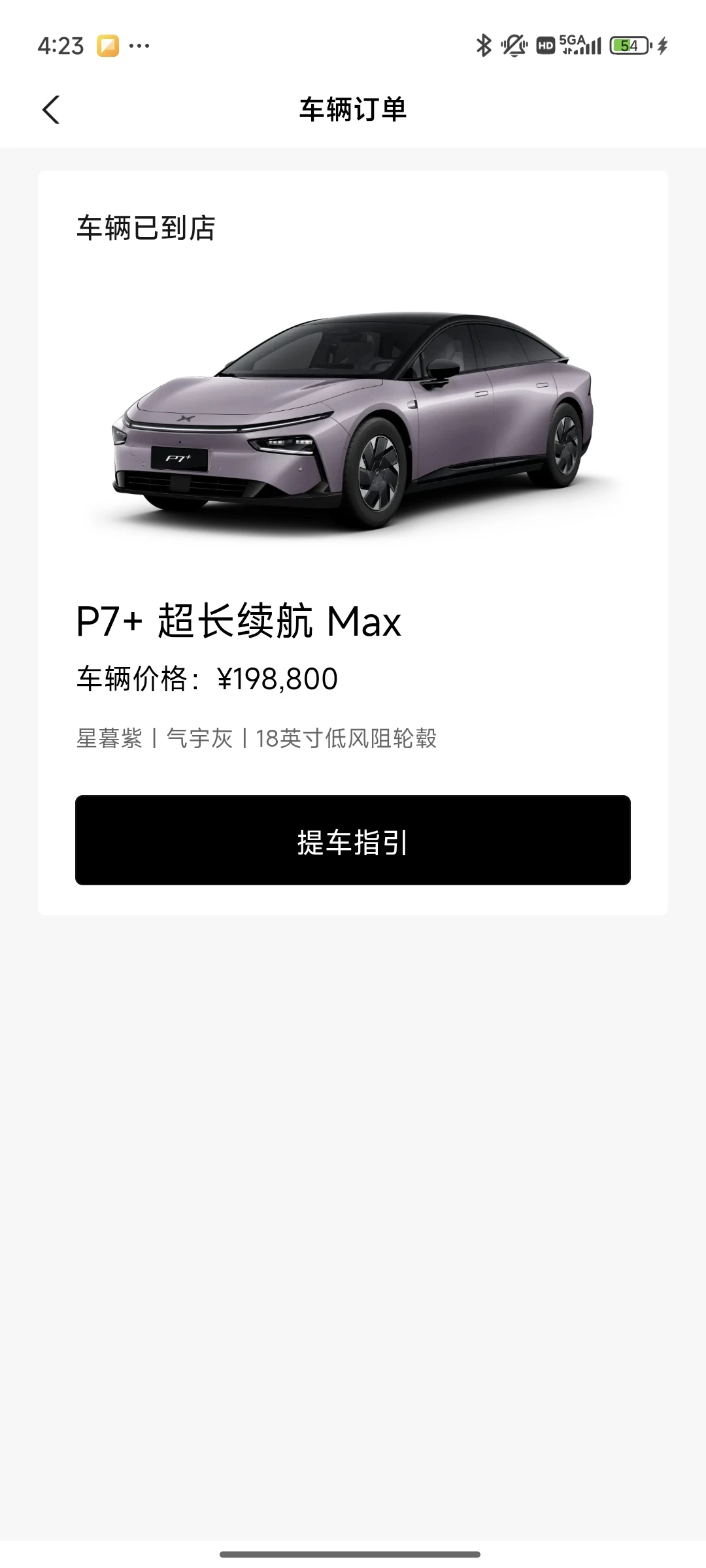Go back from the 车辆订单 page
The width and height of the screenshot is (706, 1568).
tap(51, 109)
